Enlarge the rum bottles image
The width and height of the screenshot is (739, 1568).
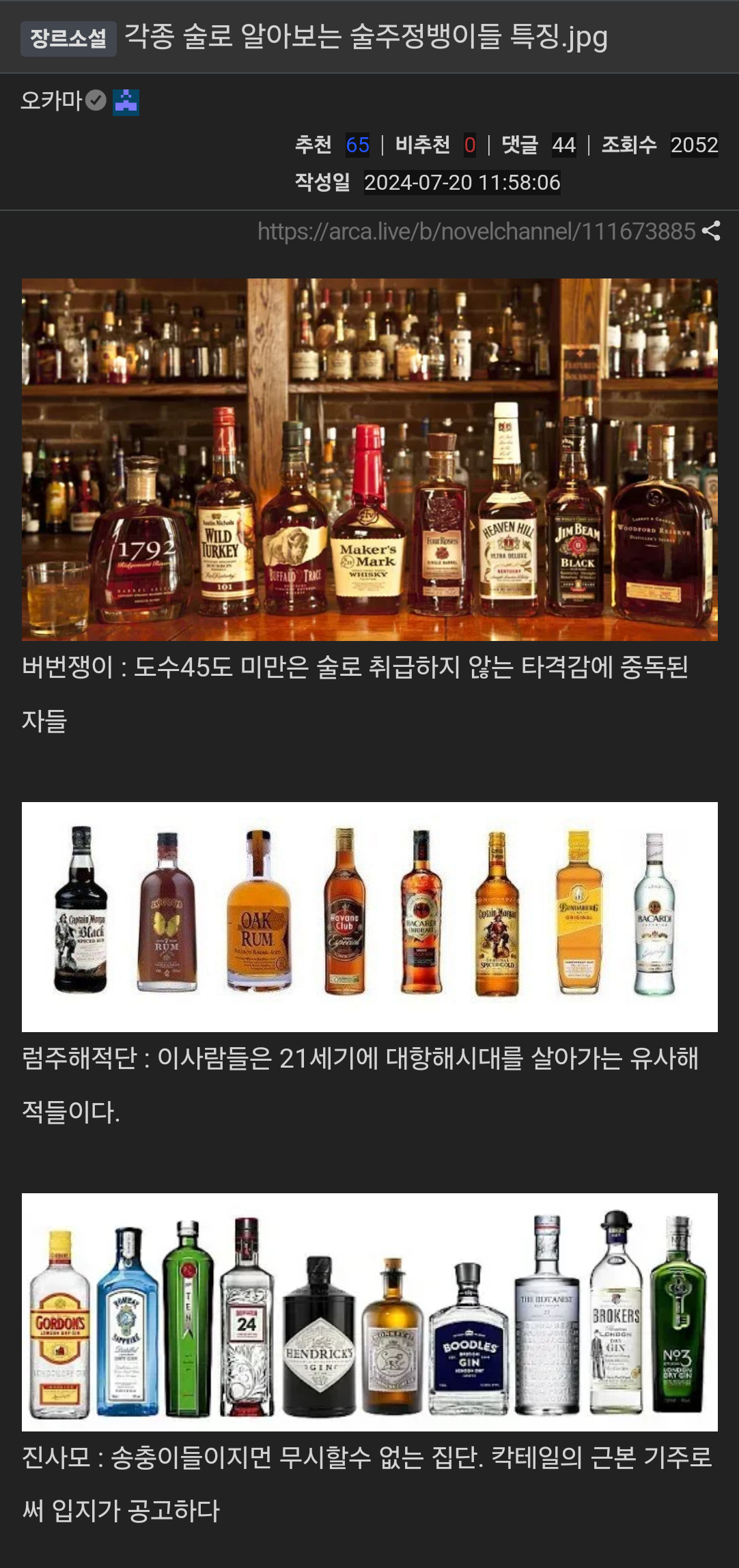pyautogui.click(x=369, y=916)
